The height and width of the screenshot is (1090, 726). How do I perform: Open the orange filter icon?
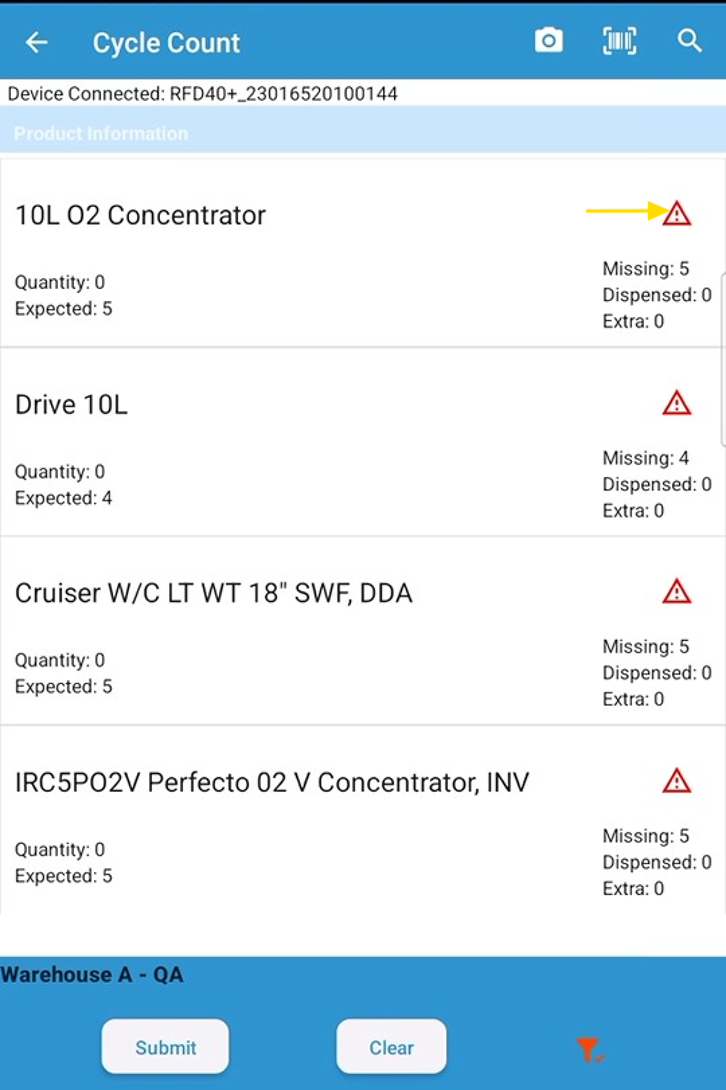click(x=589, y=1048)
